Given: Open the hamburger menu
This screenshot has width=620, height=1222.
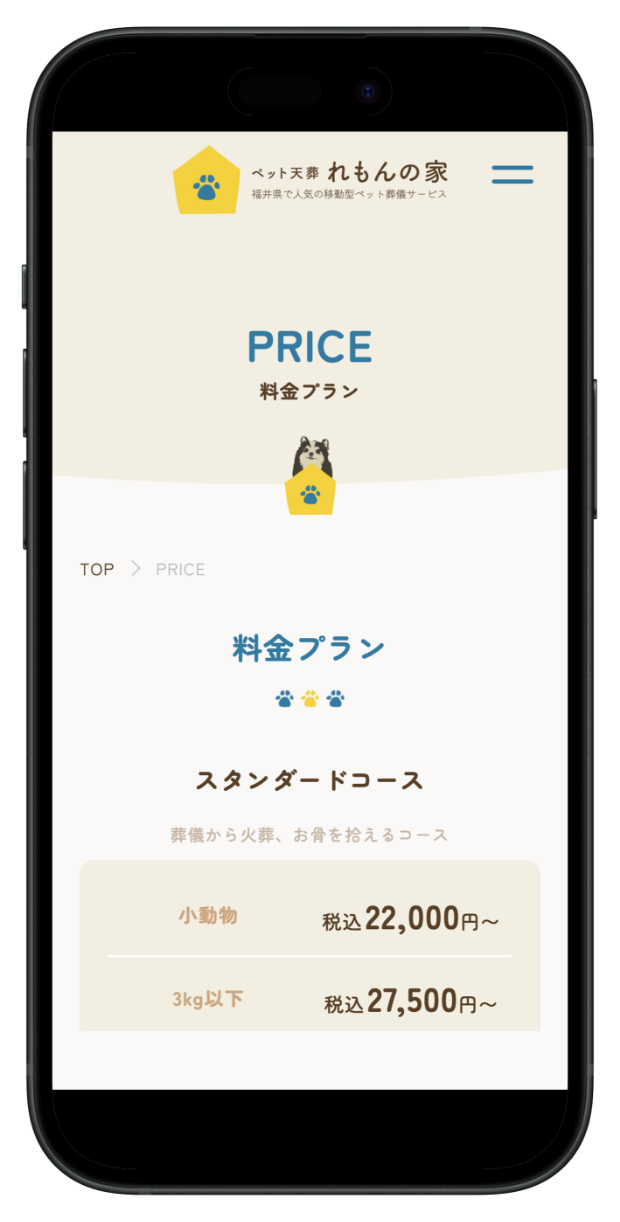Looking at the screenshot, I should [512, 174].
